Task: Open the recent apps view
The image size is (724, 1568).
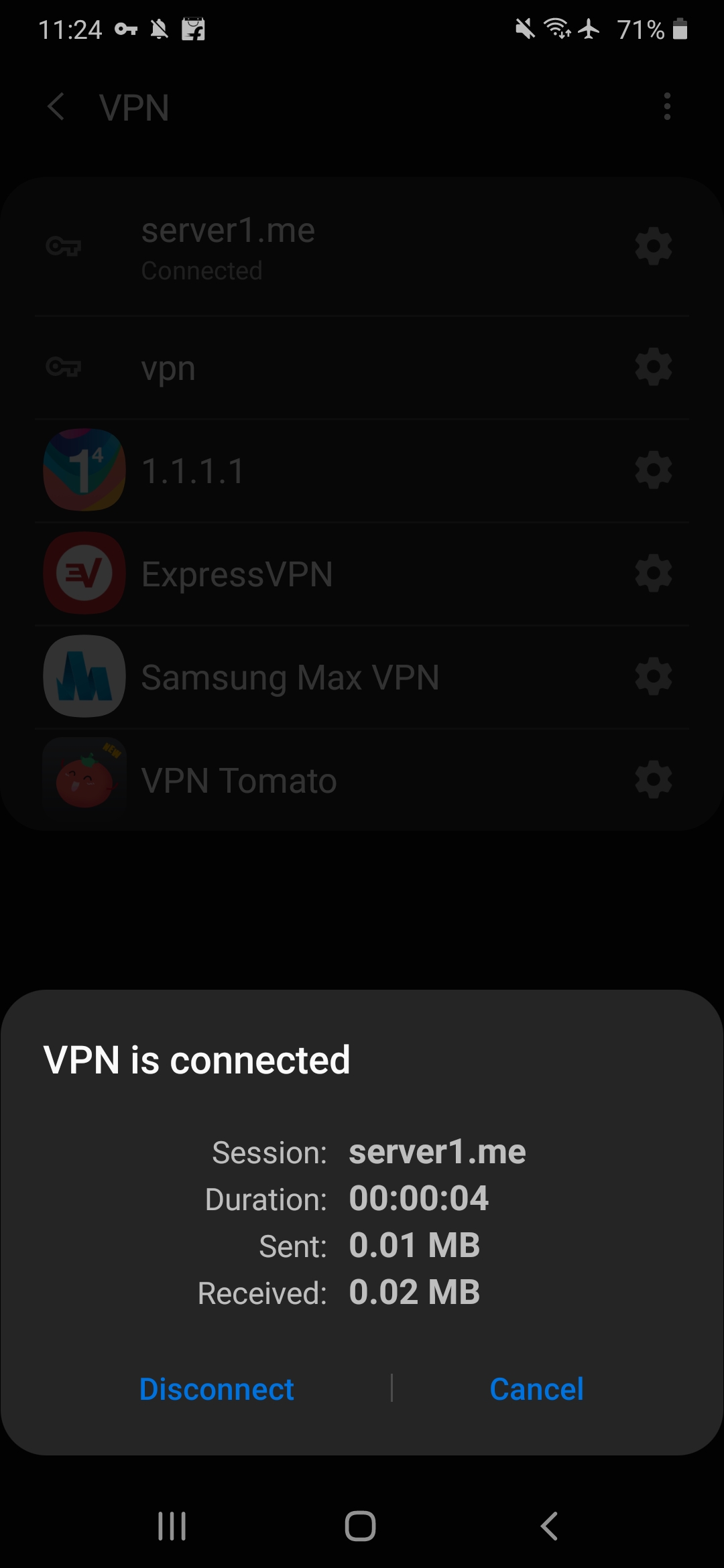Action: (172, 1526)
